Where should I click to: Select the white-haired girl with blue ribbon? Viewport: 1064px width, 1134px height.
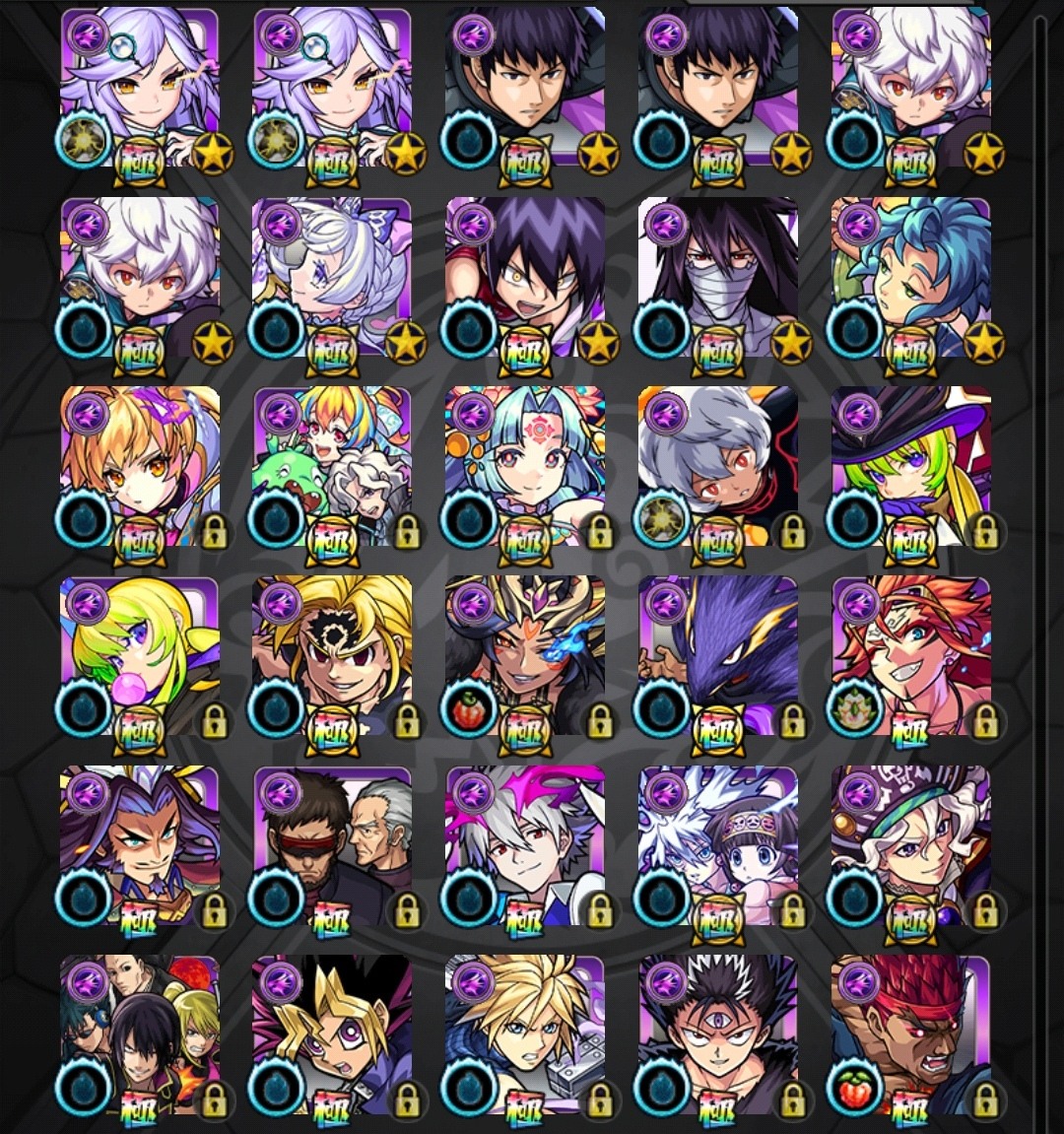332,276
